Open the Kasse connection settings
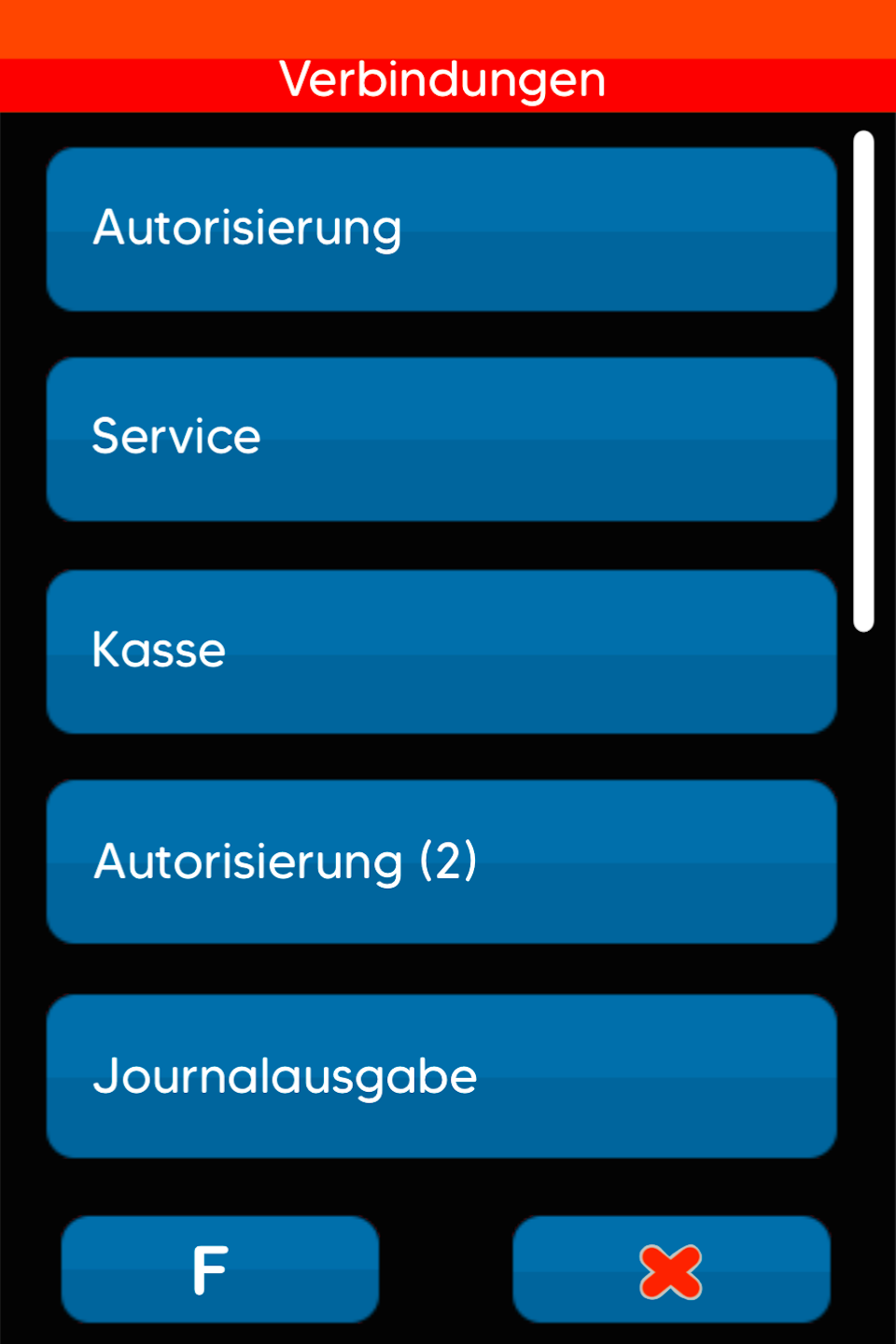The width and height of the screenshot is (896, 1344). [441, 651]
